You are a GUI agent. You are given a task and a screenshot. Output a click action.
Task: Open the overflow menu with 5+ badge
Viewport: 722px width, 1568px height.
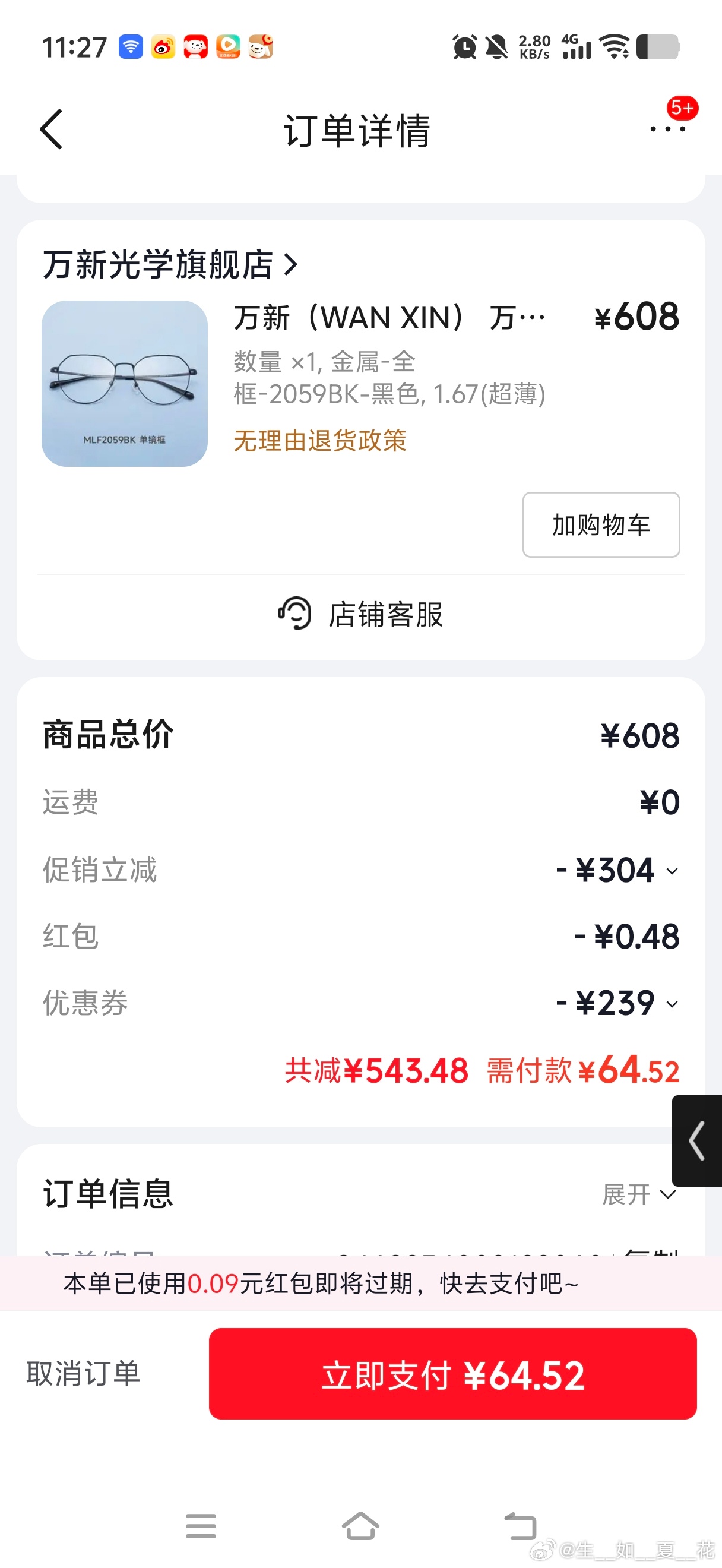pos(668,128)
